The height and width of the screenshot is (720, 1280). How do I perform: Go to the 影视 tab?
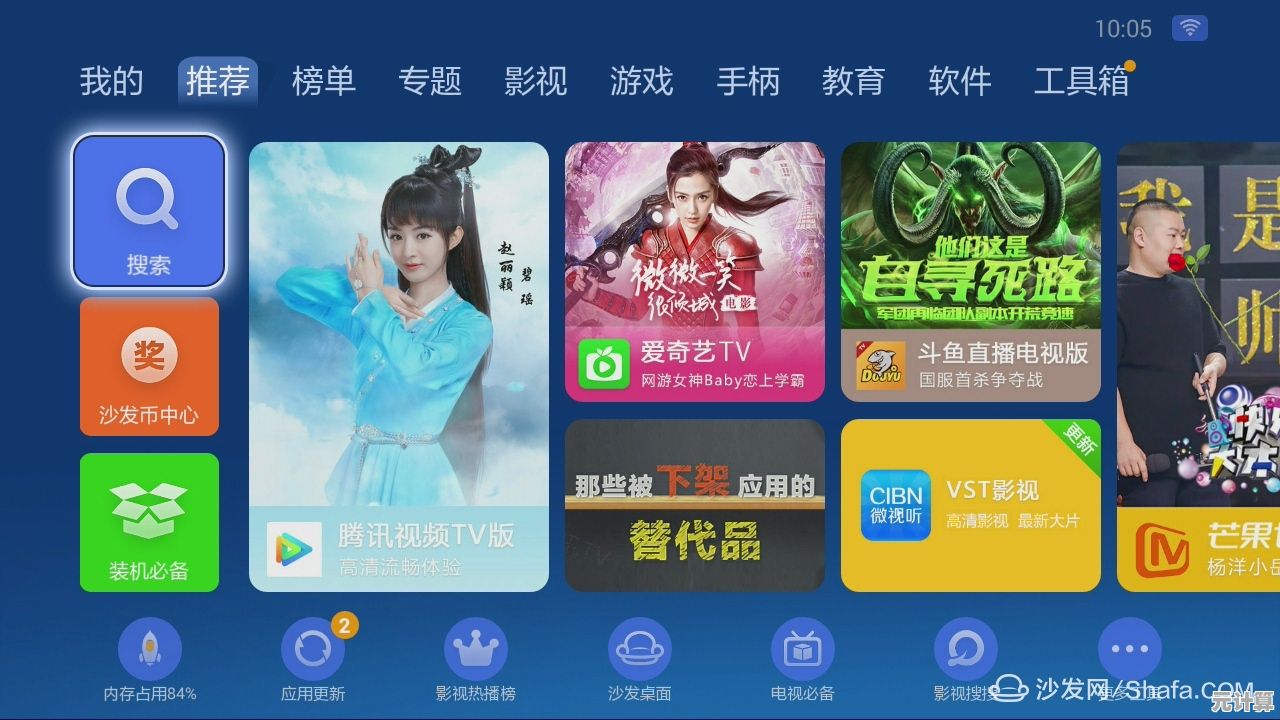point(535,81)
